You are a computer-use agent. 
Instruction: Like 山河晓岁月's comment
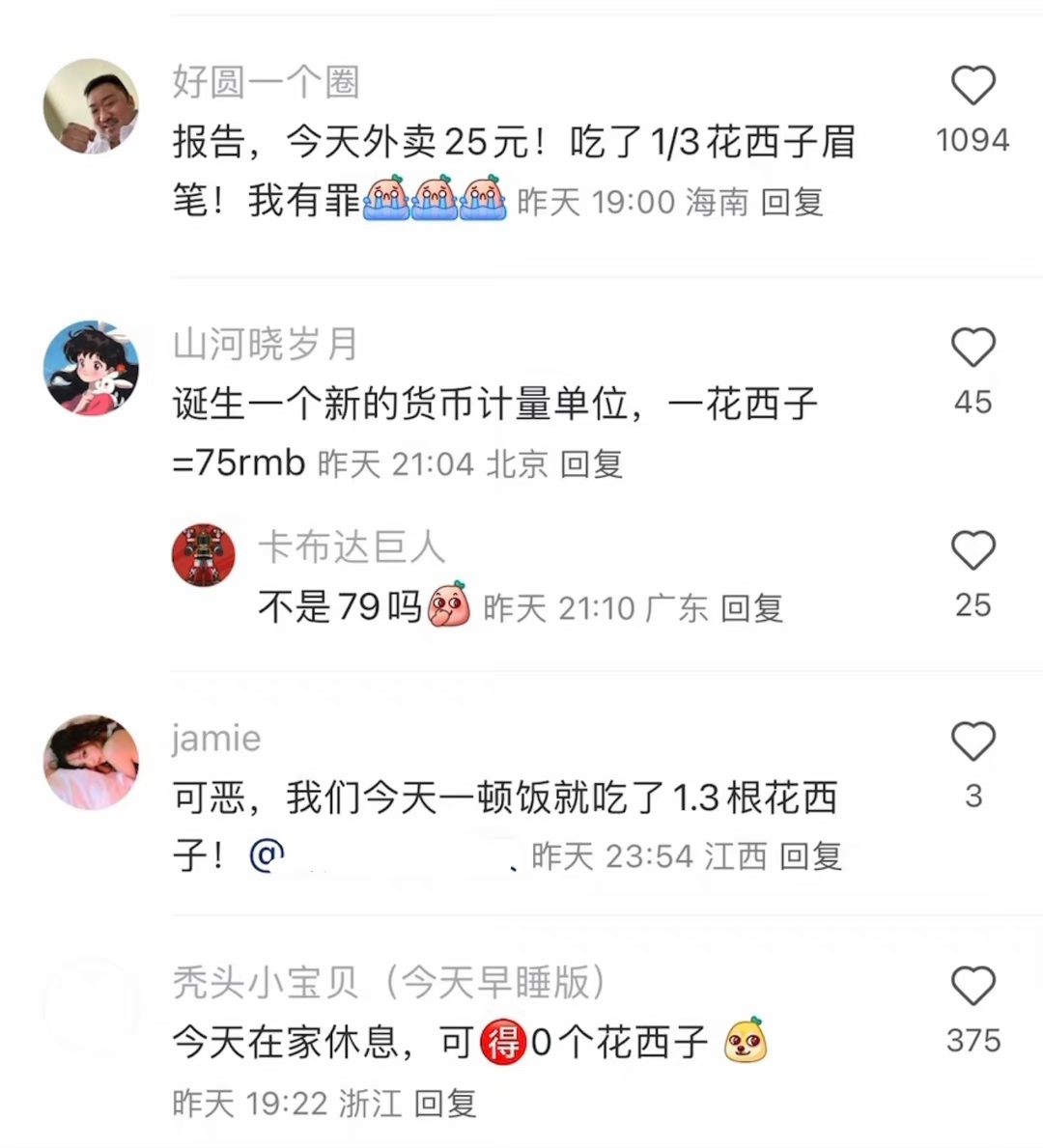point(973,348)
